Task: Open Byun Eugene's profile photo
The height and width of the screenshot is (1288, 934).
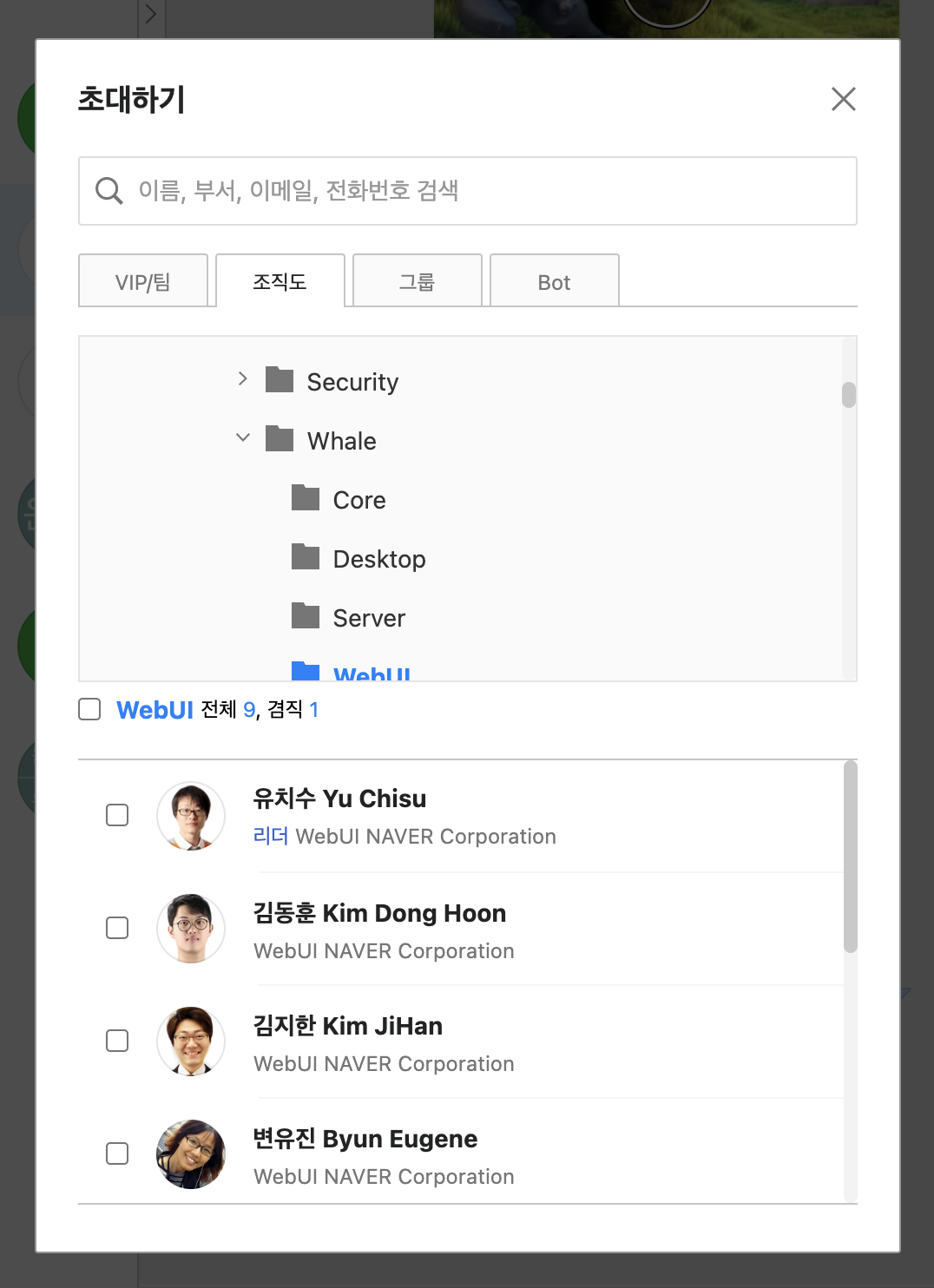Action: tap(190, 1154)
